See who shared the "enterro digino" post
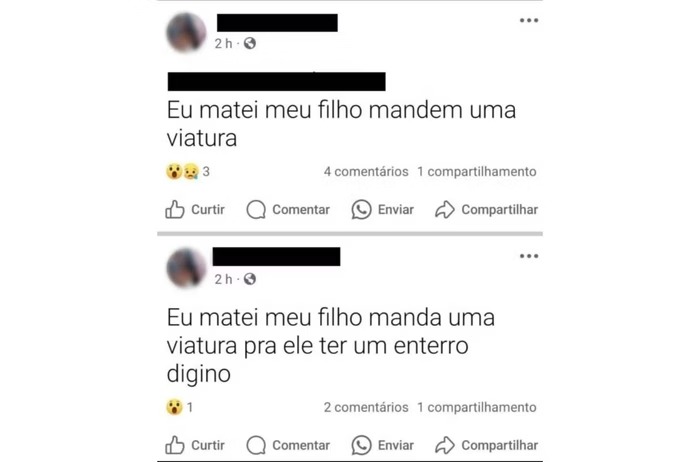Image resolution: width=700 pixels, height=462 pixels. pos(476,408)
